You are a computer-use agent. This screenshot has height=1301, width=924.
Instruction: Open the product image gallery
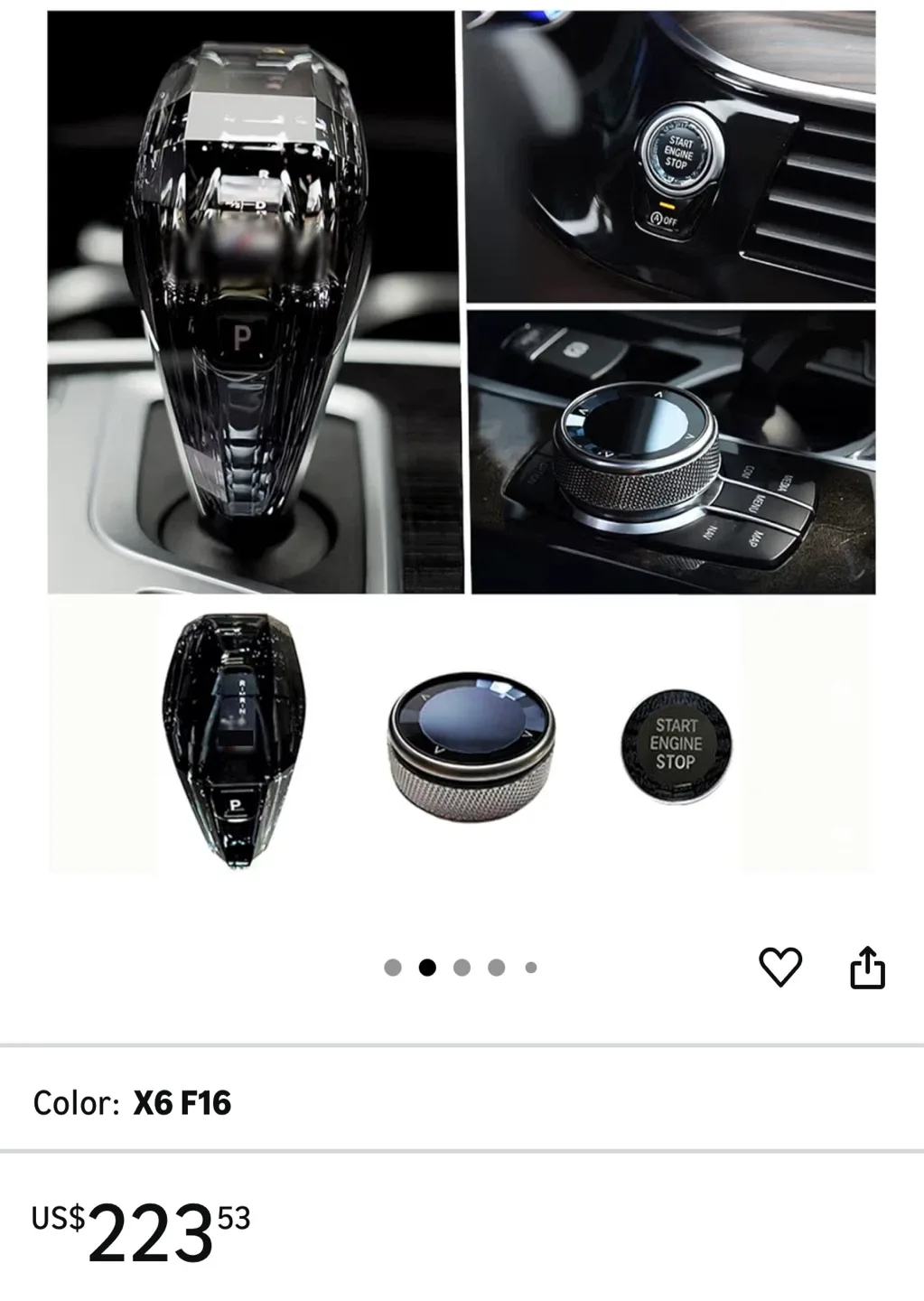click(462, 441)
